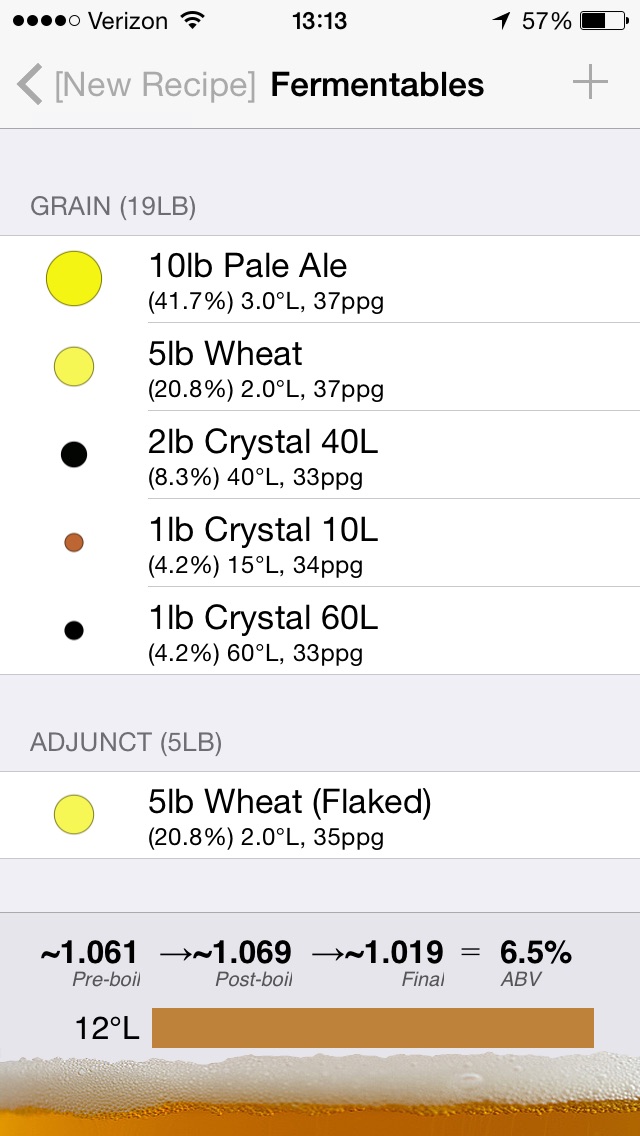View the 1lb Crystal 60L row
This screenshot has height=1136, width=640.
click(320, 630)
